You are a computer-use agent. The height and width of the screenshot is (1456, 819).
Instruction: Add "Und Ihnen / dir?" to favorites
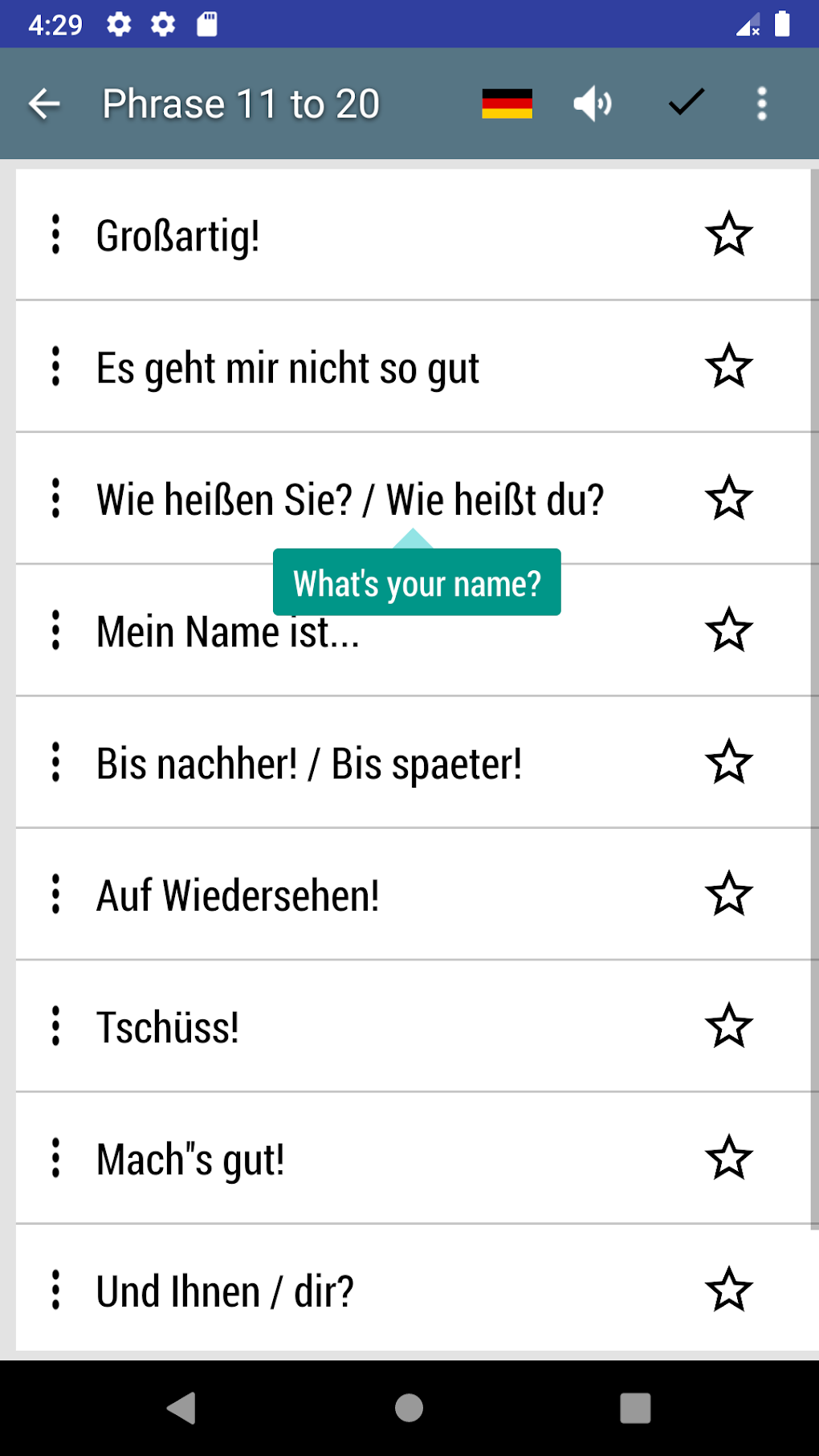point(729,1290)
